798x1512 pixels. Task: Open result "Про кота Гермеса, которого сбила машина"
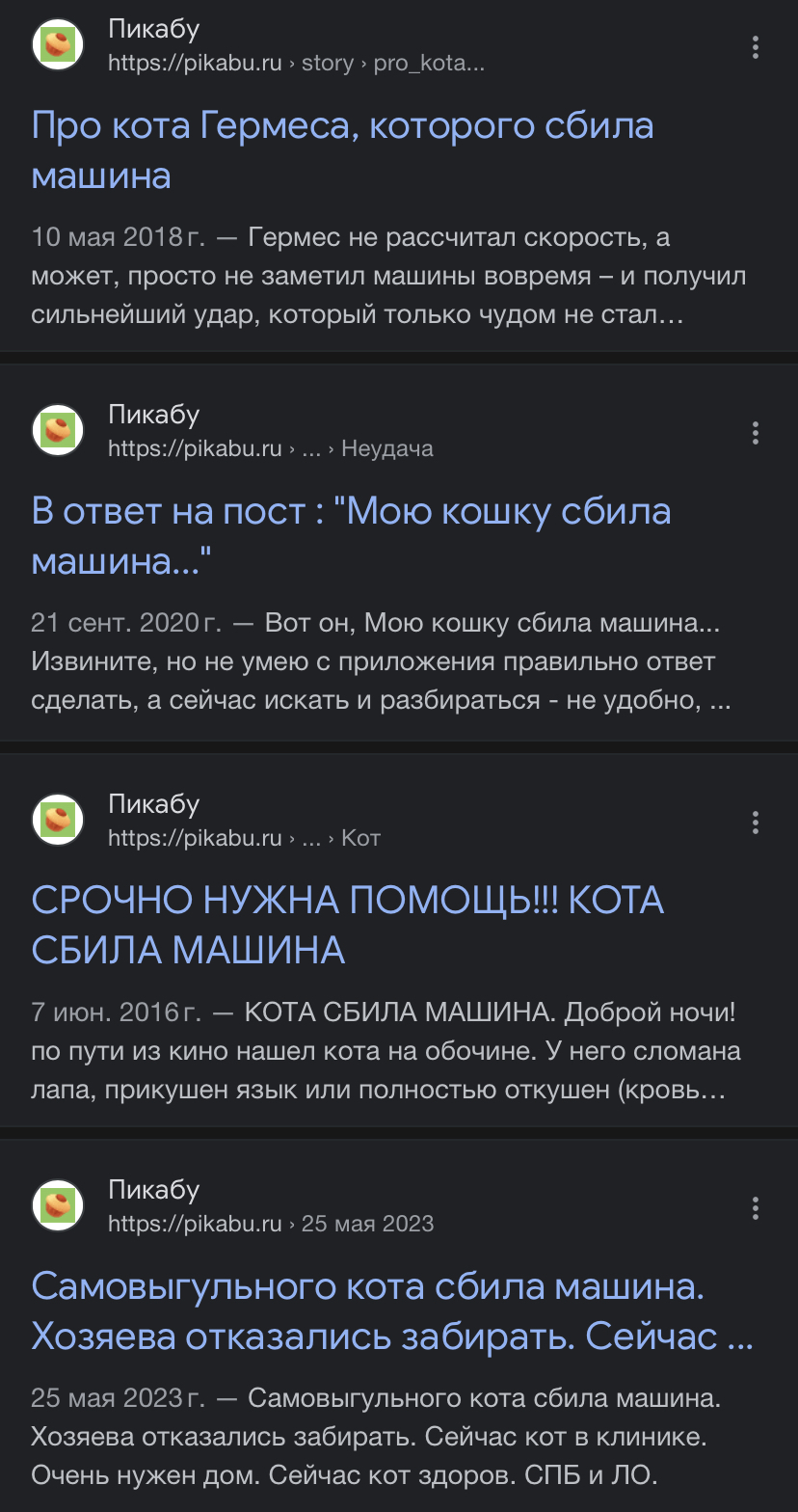click(x=343, y=150)
